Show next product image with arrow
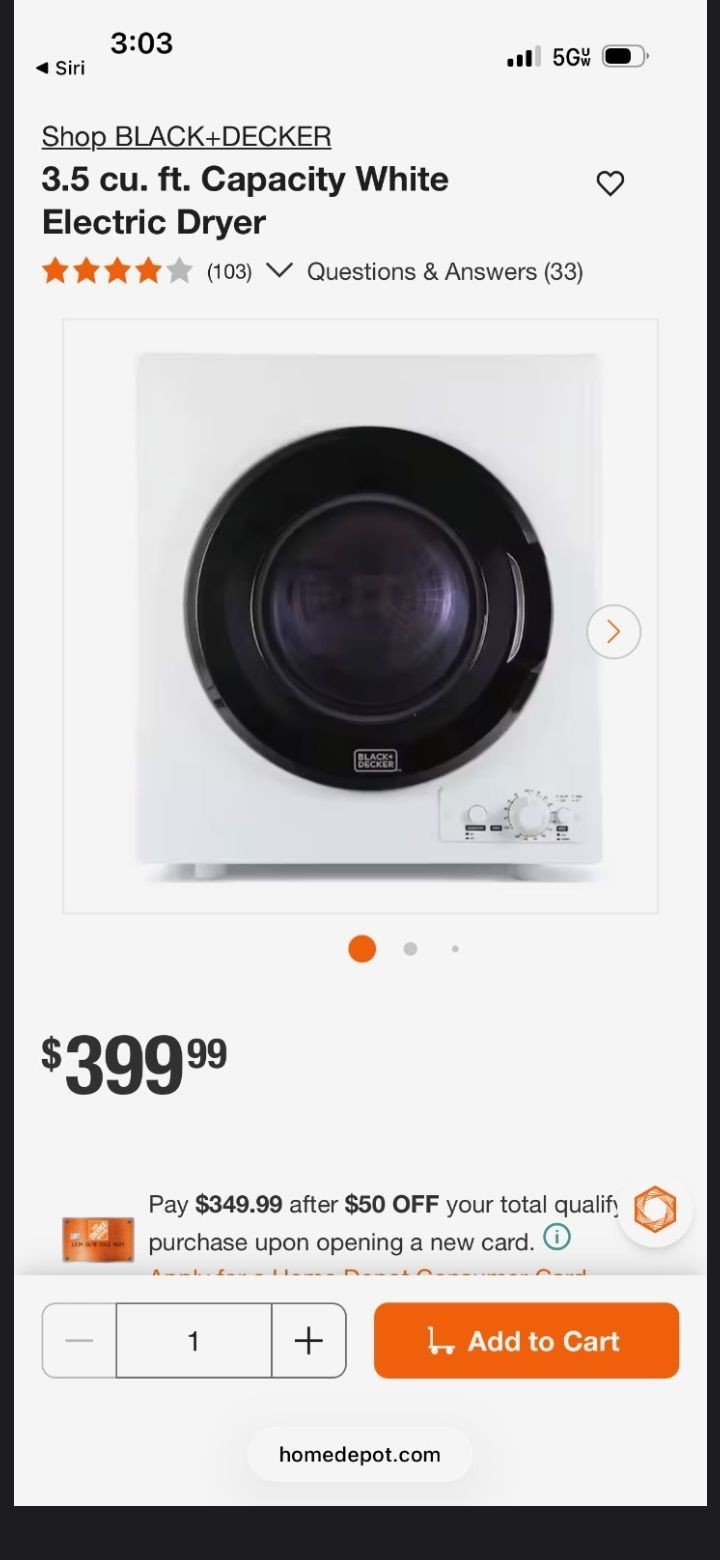Screen dimensions: 720x1560 (613, 632)
